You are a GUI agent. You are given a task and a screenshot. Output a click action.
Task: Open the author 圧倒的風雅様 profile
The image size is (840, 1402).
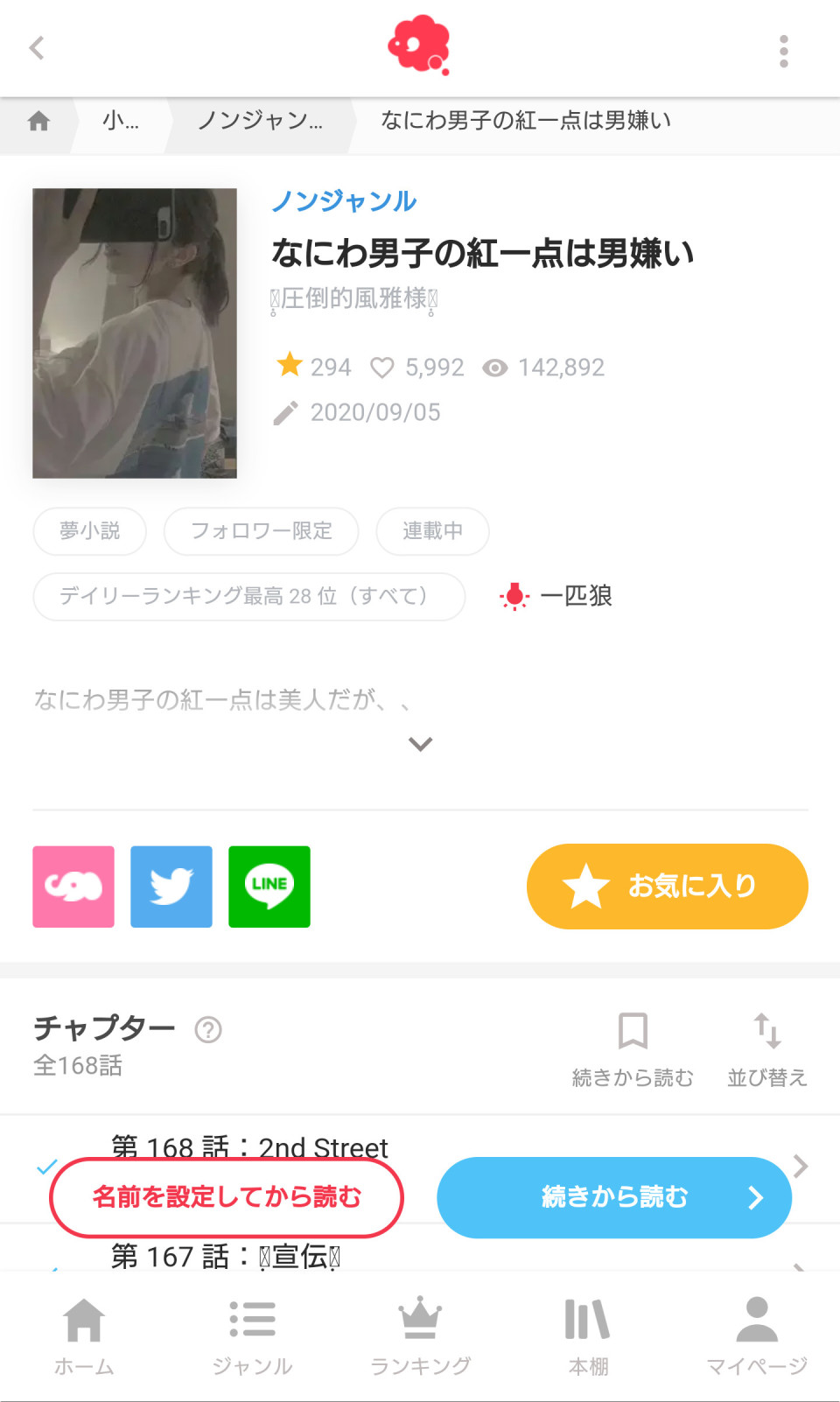click(x=353, y=299)
